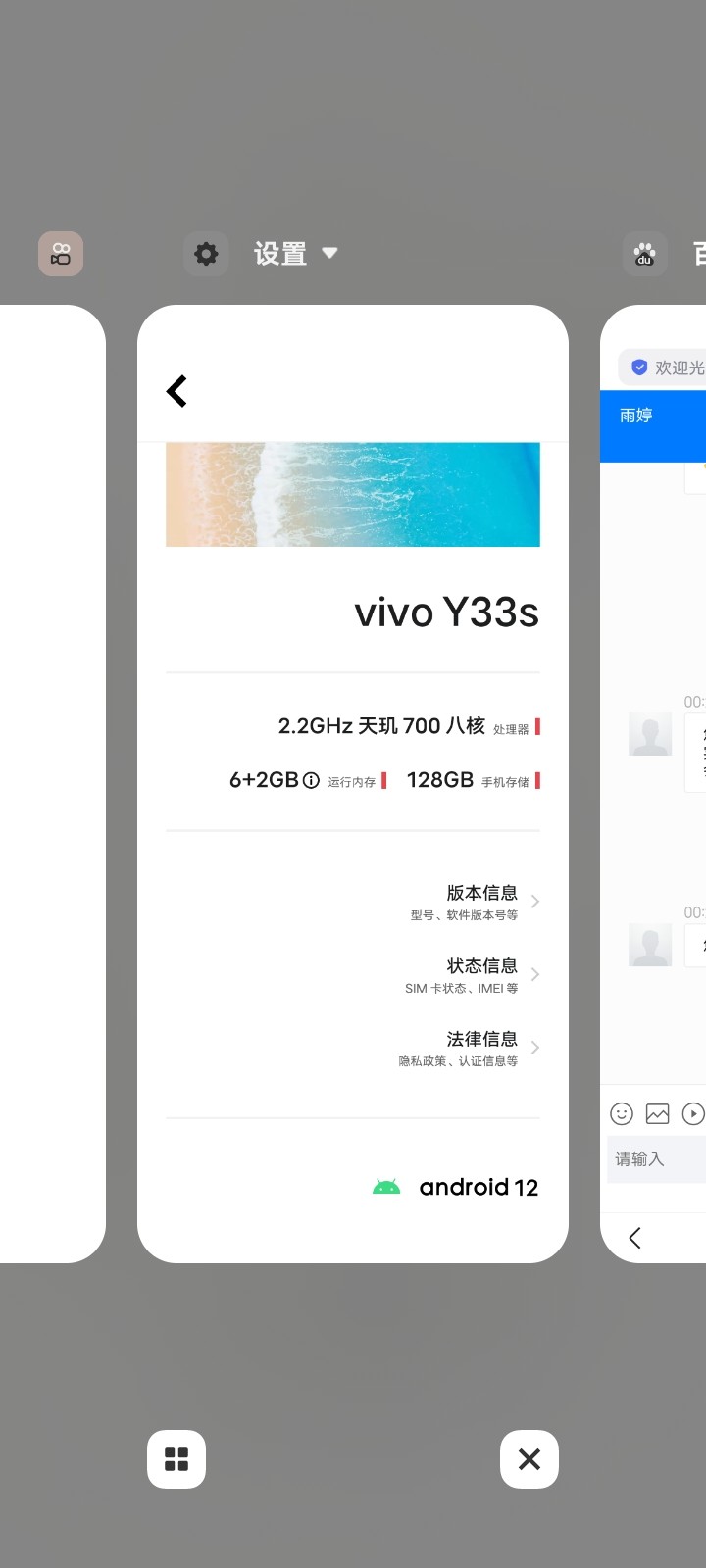
Task: Open the Settings app card
Action: (353, 784)
